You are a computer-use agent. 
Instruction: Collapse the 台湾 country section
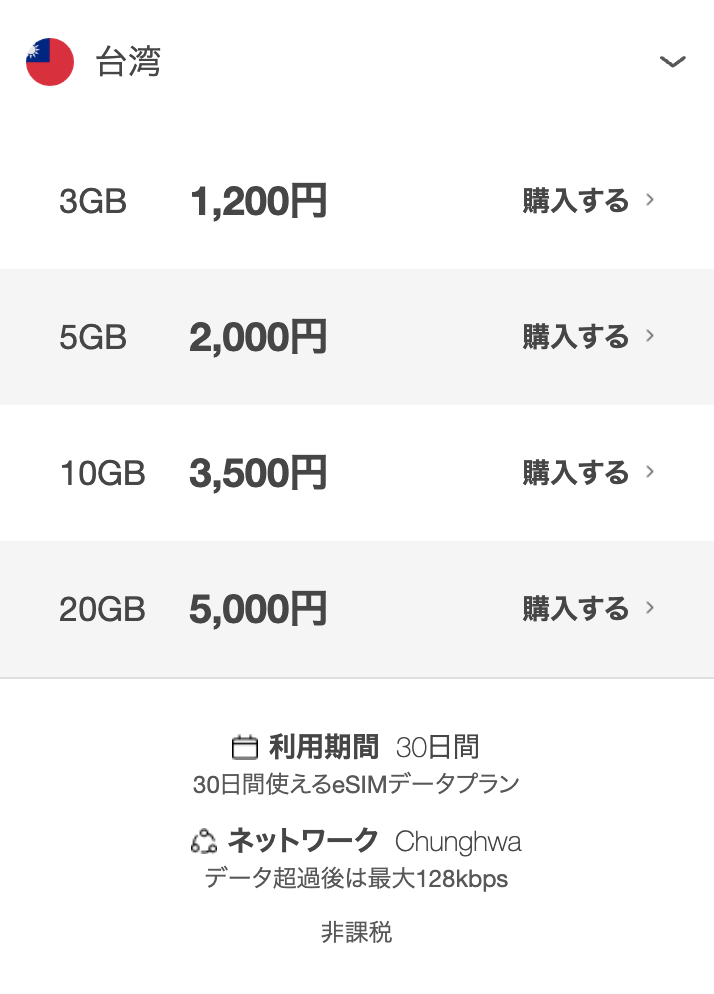click(x=672, y=62)
